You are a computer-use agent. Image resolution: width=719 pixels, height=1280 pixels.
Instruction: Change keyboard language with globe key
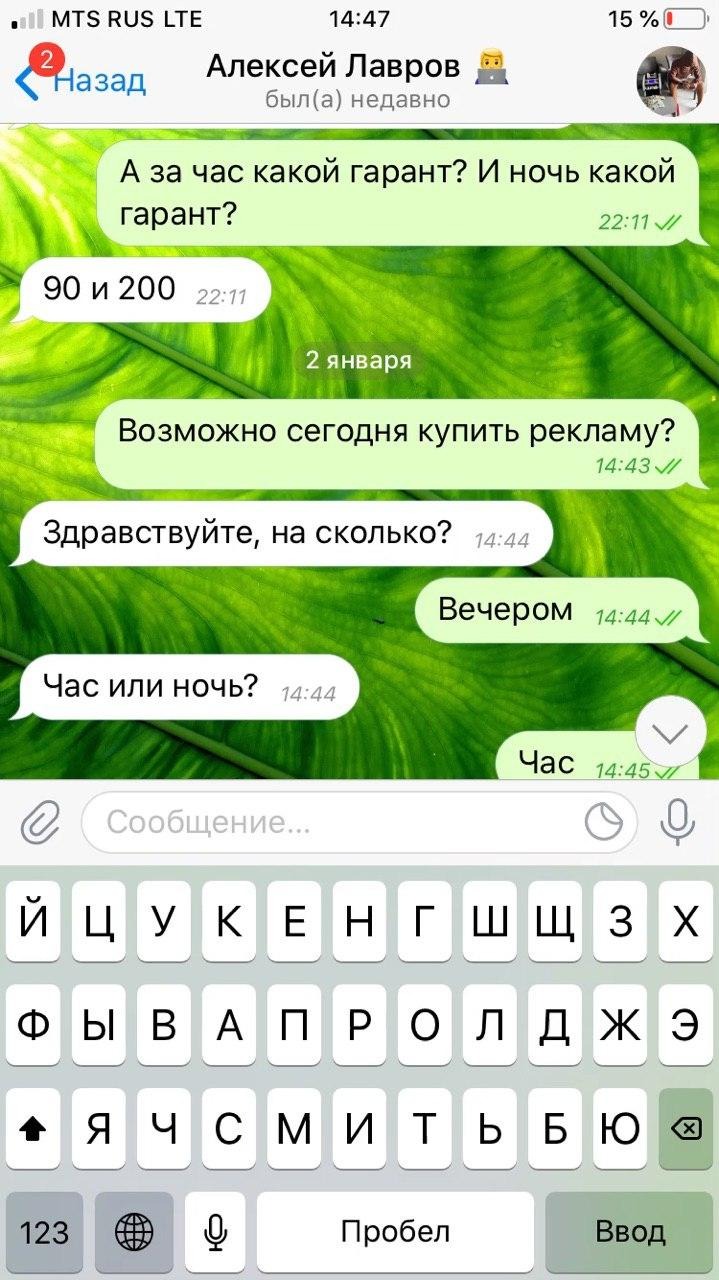tap(134, 1231)
